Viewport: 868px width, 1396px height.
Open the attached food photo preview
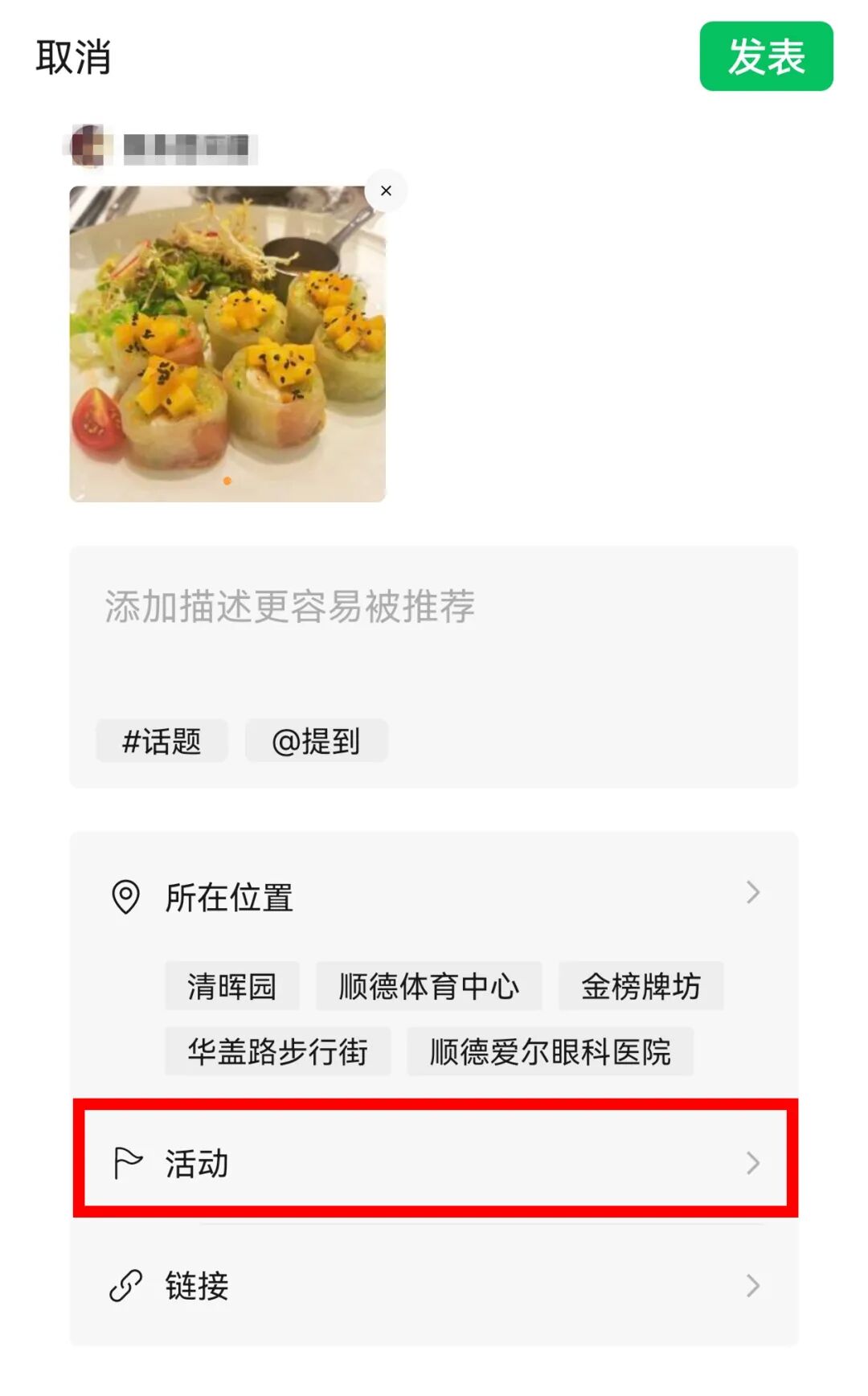227,344
